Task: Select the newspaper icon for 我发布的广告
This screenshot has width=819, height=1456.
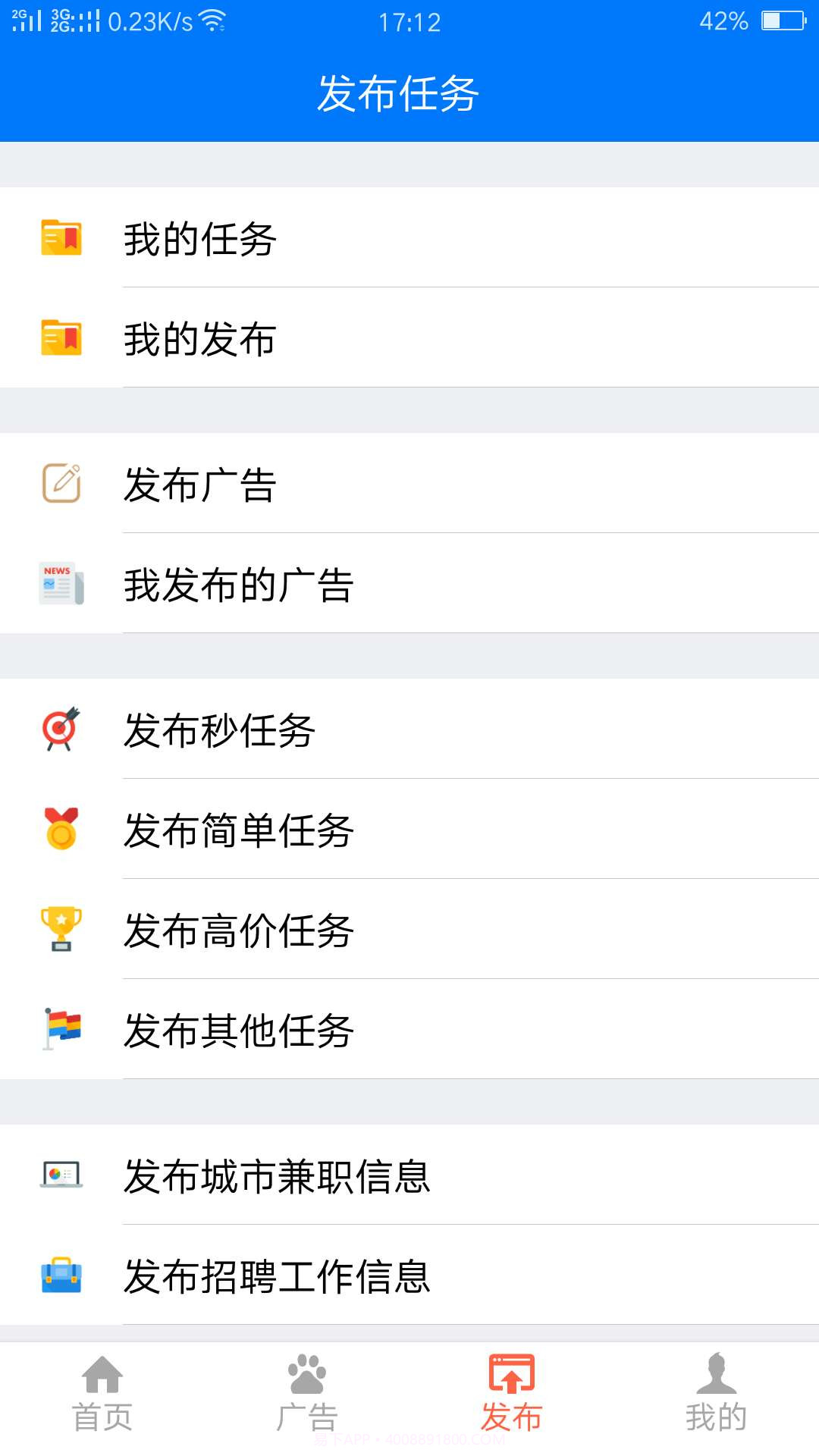Action: point(61,584)
